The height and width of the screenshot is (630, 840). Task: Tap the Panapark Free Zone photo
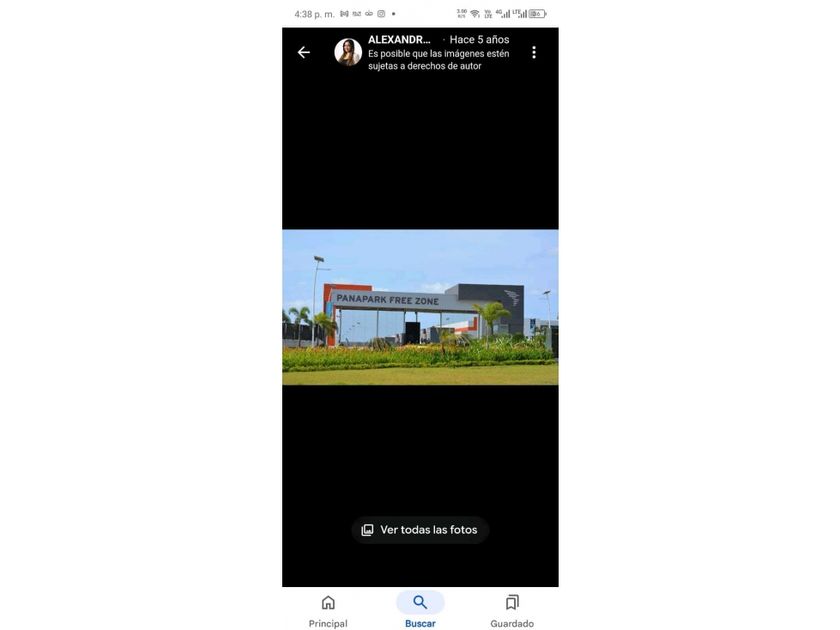[x=420, y=308]
